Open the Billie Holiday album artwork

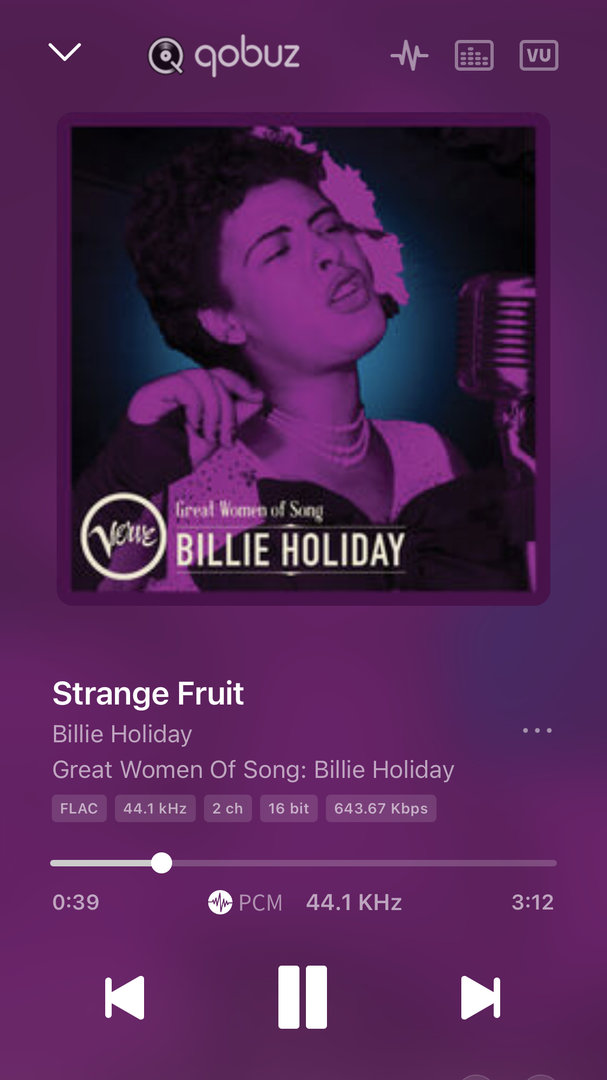coord(303,359)
